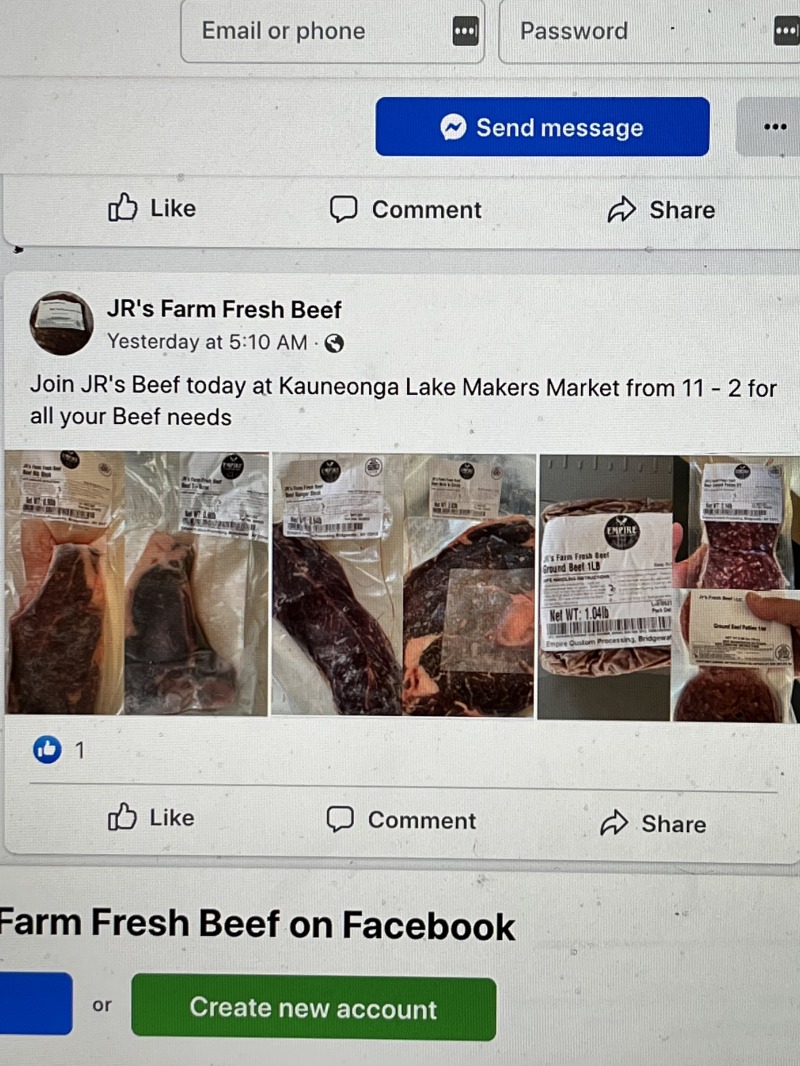Comment on the Kauneonga Lake Makers Market post
The height and width of the screenshot is (1066, 800).
coord(402,821)
